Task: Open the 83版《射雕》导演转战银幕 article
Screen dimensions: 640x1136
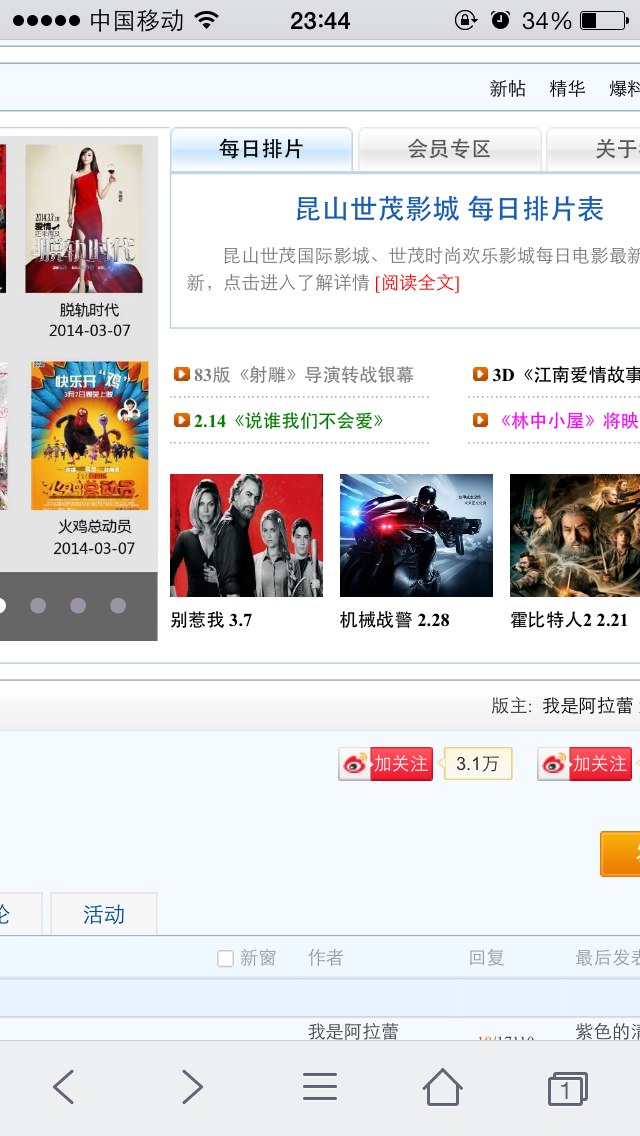Action: (x=294, y=375)
